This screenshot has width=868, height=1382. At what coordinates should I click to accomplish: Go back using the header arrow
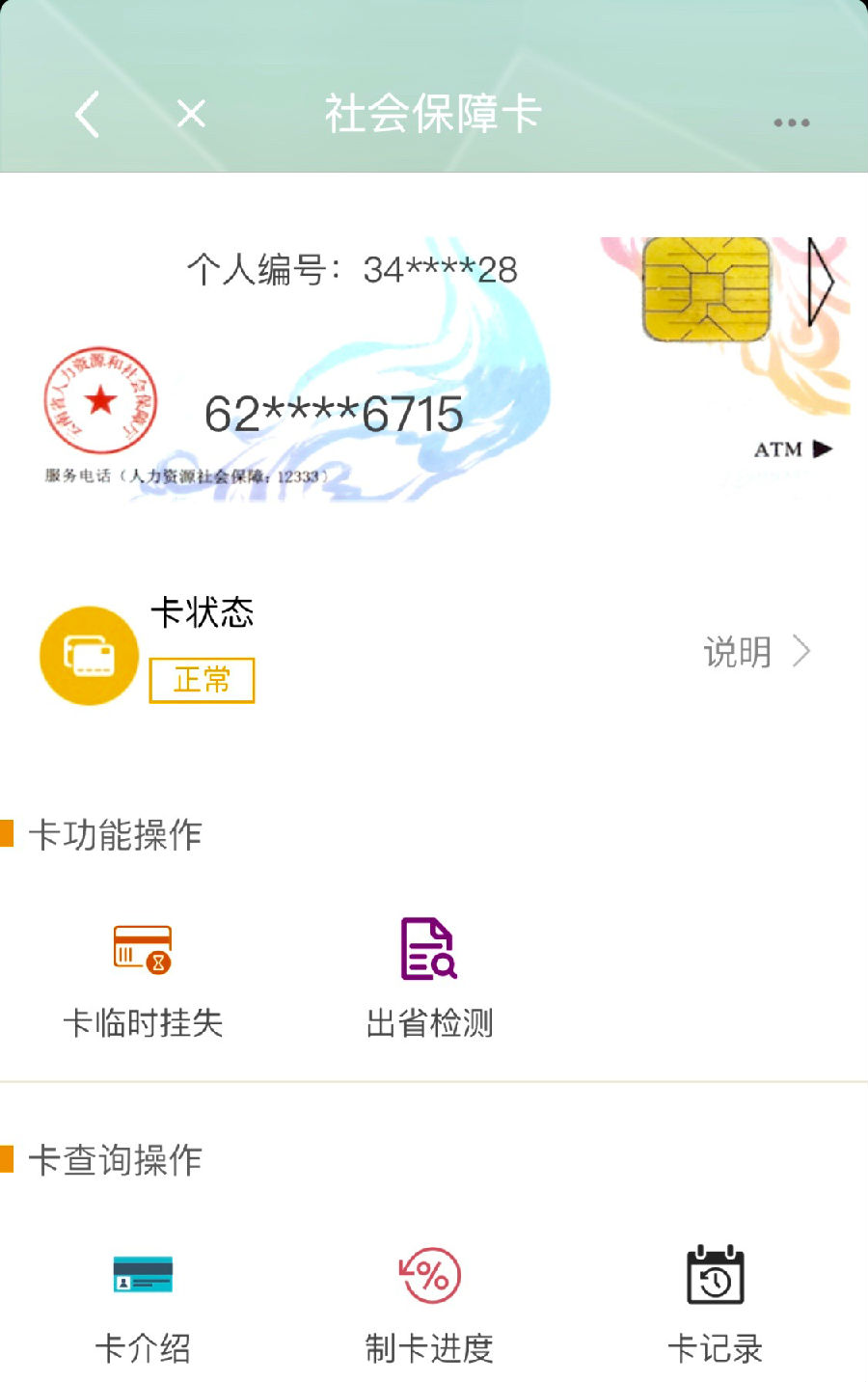(x=88, y=115)
